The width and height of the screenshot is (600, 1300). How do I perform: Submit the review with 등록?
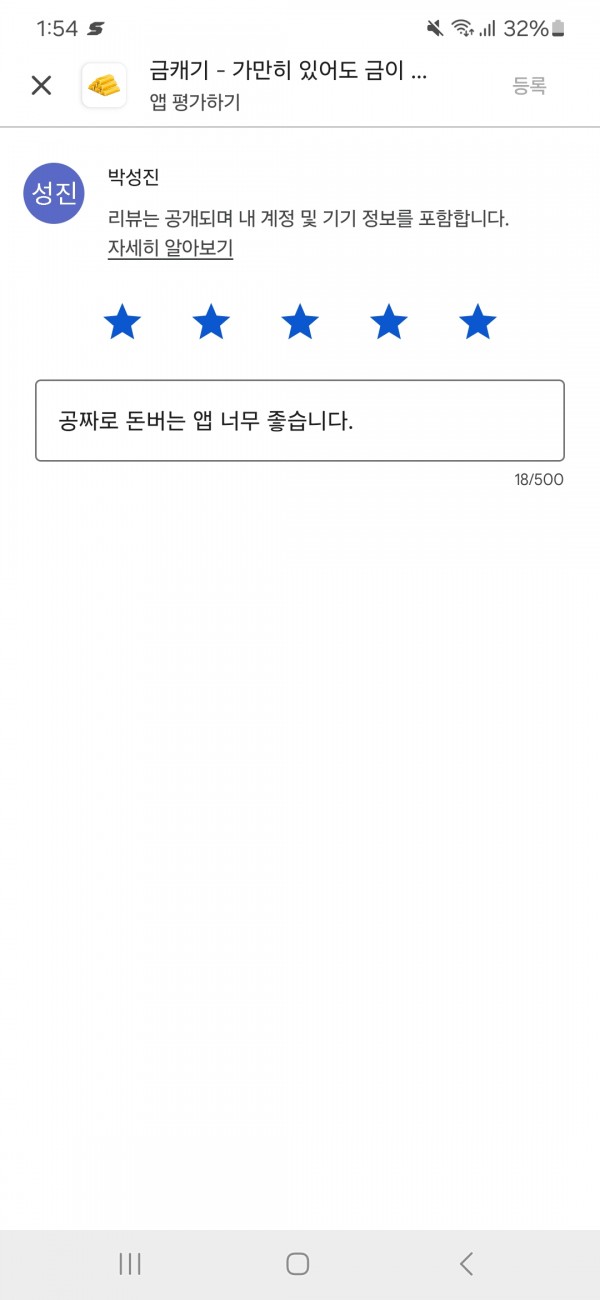pos(529,86)
